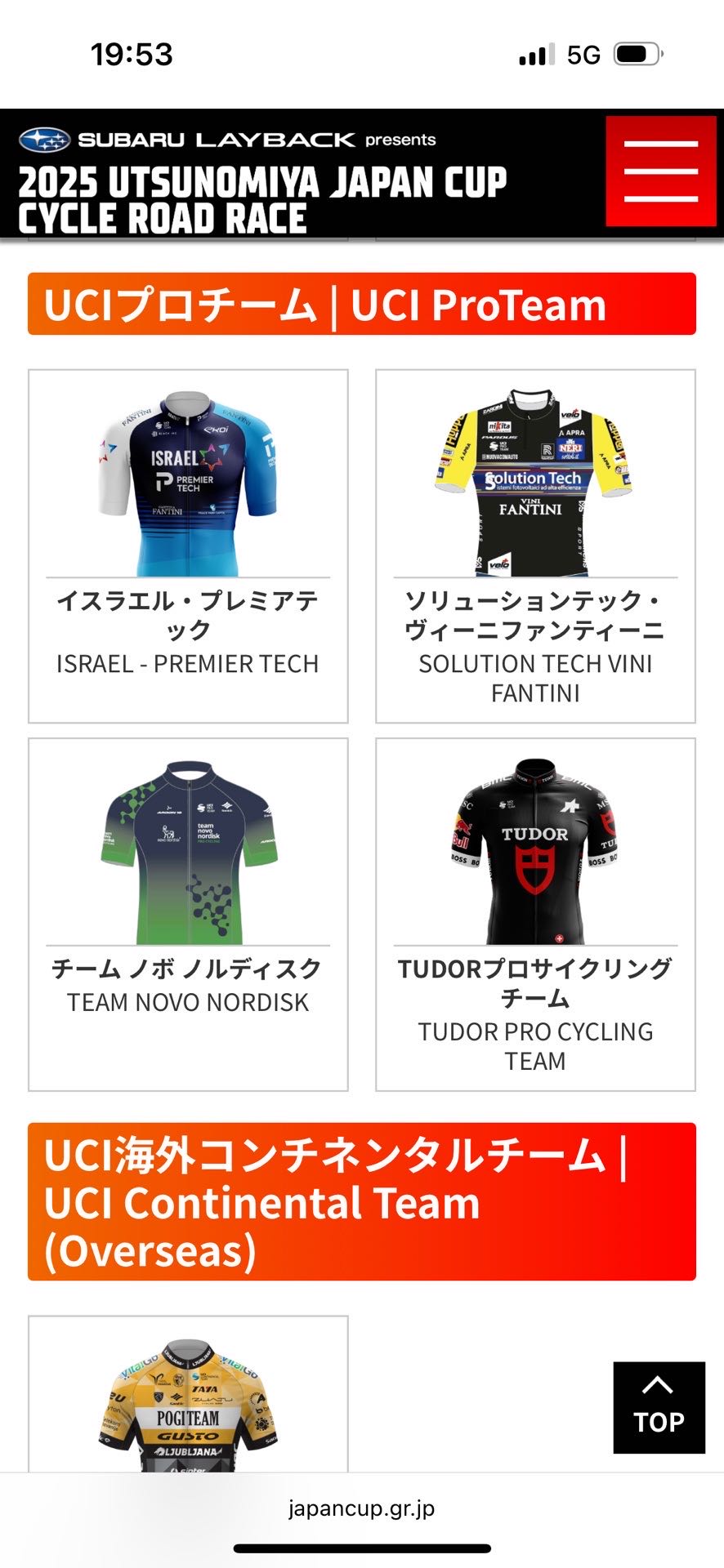Select the Team Novo Nordisk card
724x1568 pixels.
click(x=188, y=915)
